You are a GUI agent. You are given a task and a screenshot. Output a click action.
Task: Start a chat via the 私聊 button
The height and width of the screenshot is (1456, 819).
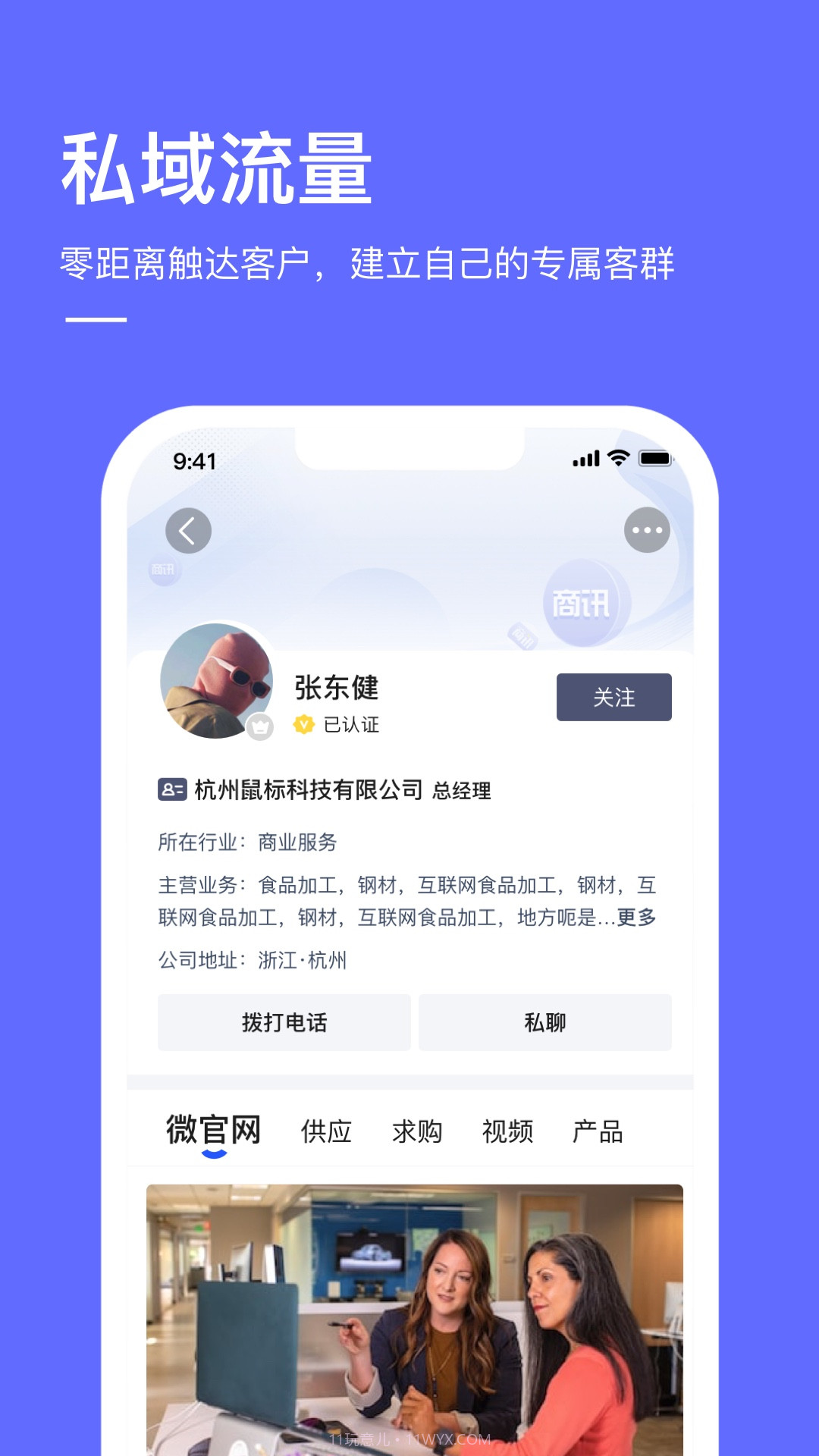coord(546,1022)
